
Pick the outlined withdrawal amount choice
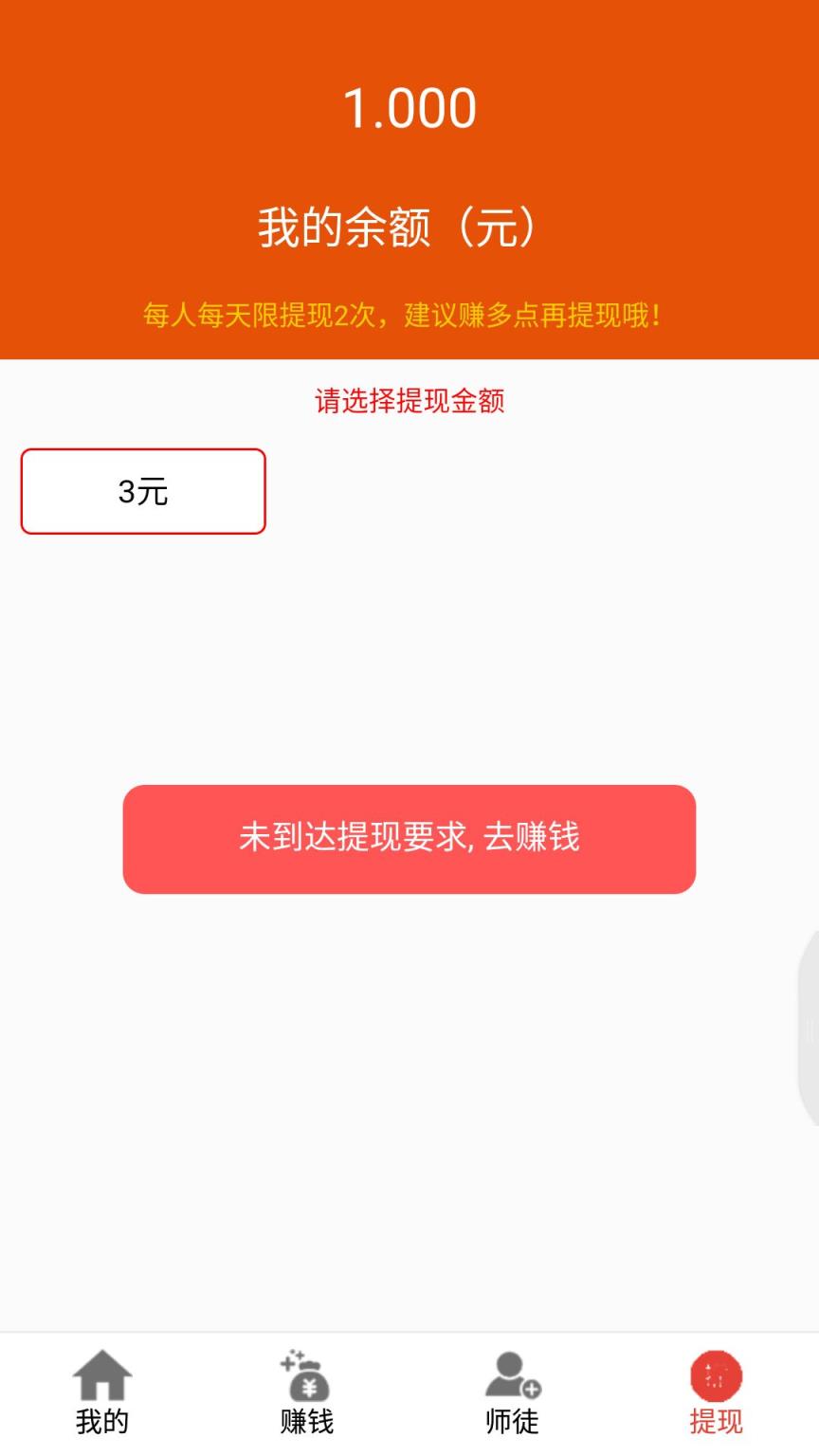tap(142, 491)
